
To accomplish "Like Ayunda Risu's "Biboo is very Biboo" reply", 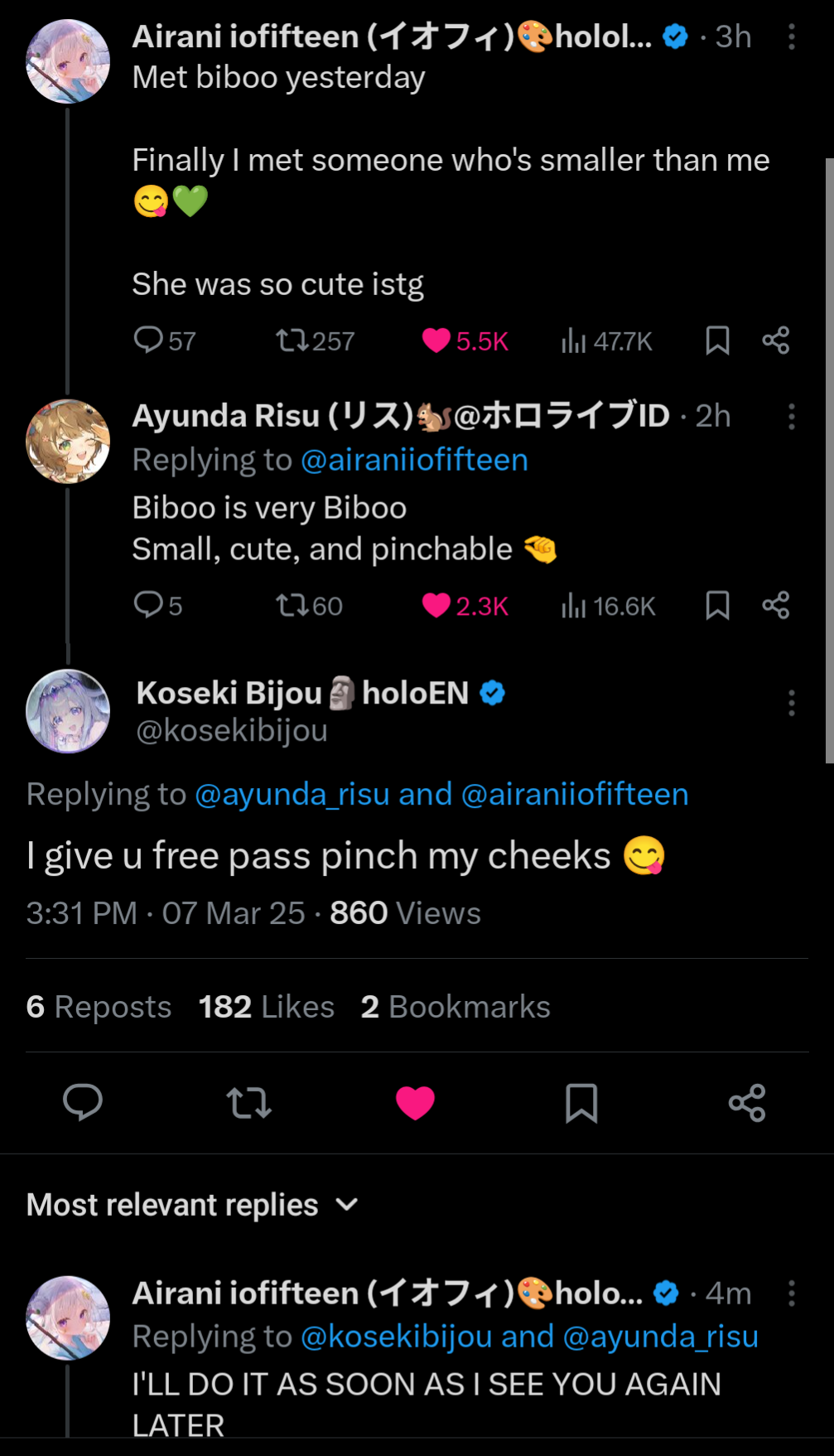I will pyautogui.click(x=436, y=606).
